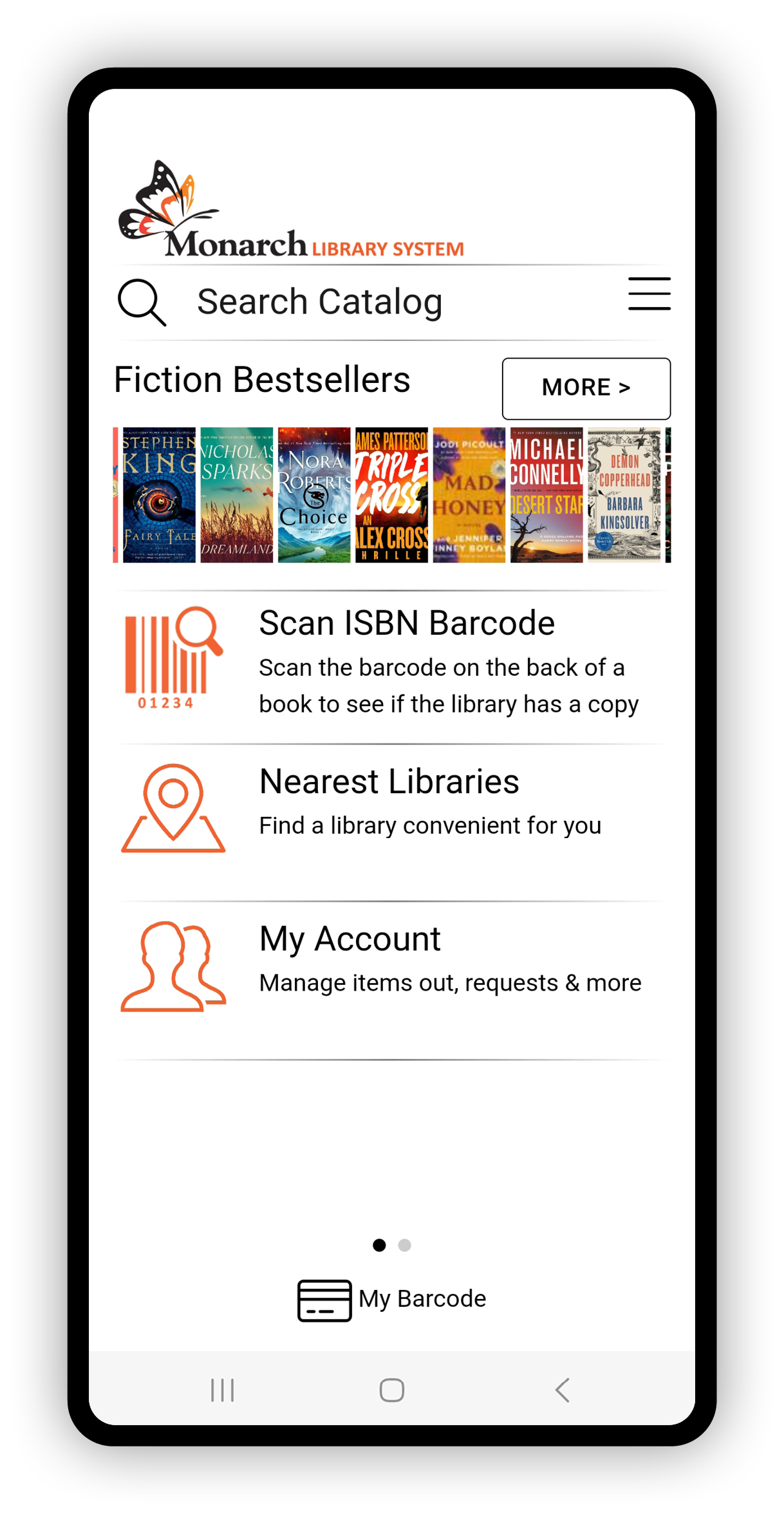Jump to the second page dot
The width and height of the screenshot is (784, 1514).
point(404,1245)
